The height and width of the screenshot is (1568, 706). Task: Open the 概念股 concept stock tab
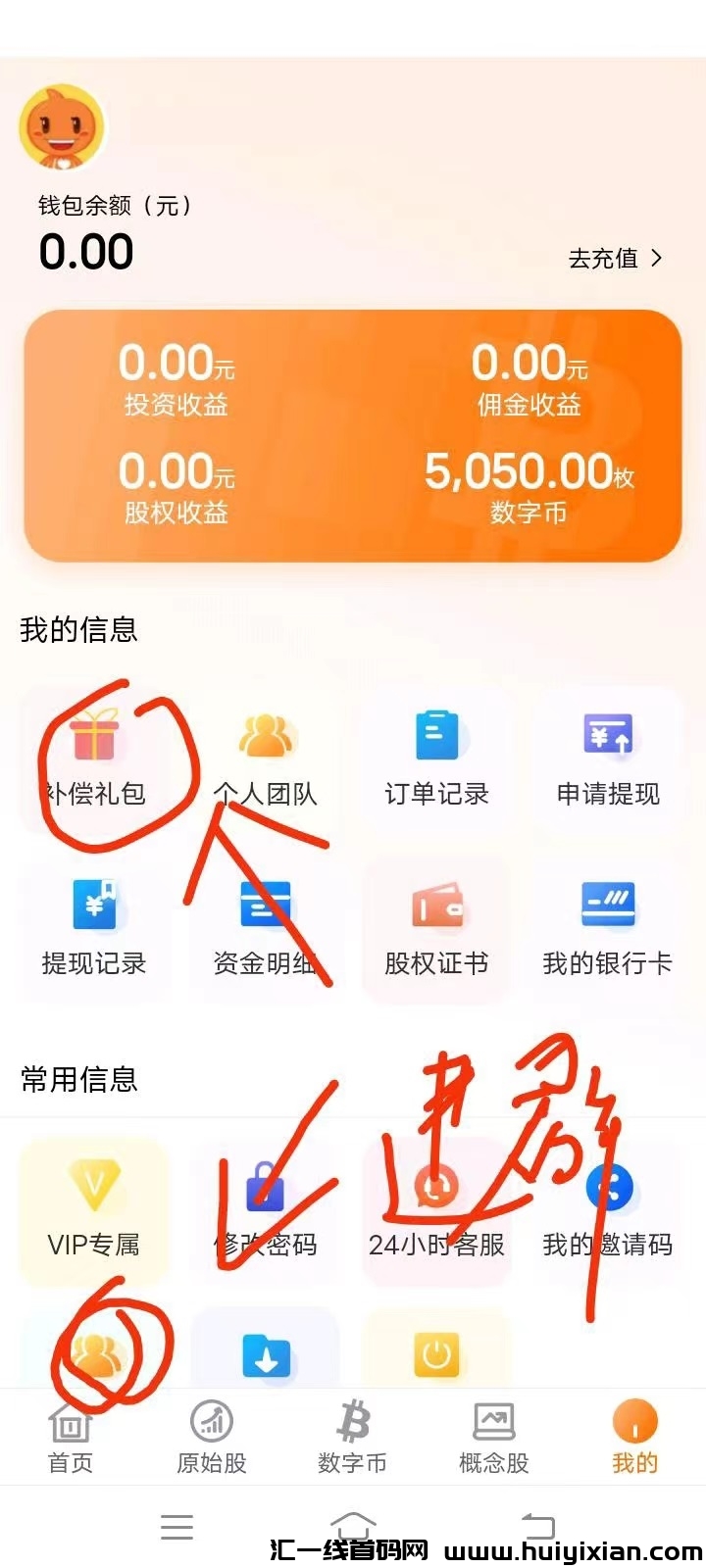pyautogui.click(x=492, y=1436)
